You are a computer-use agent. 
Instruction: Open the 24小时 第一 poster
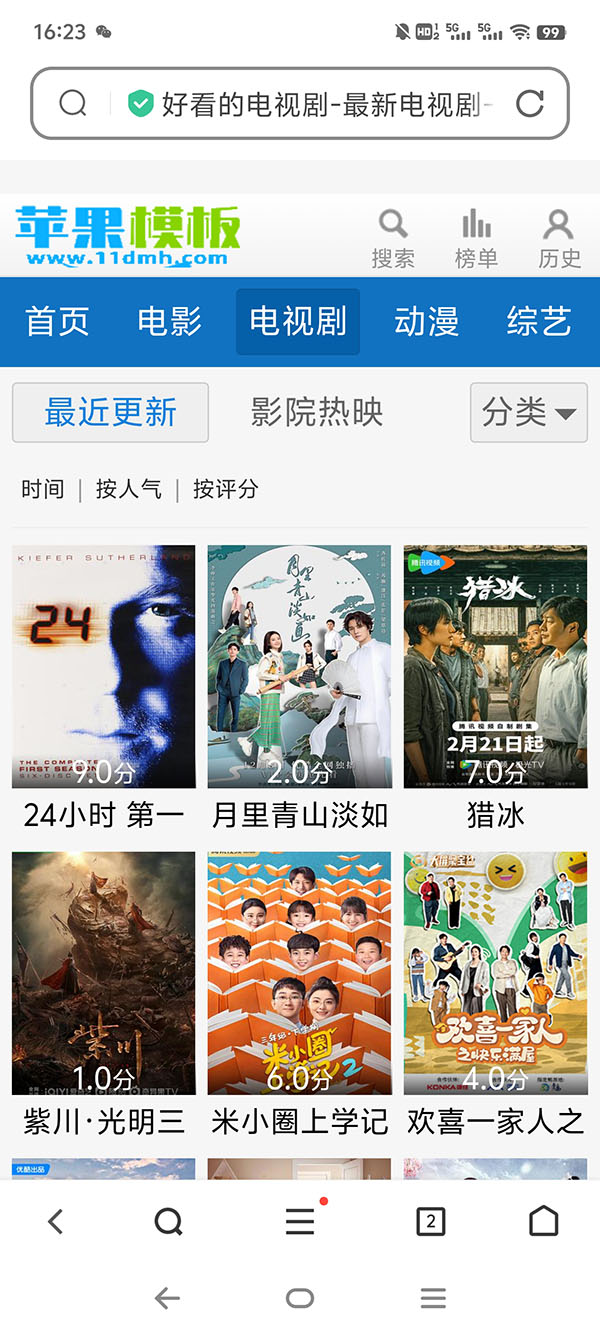(x=104, y=667)
